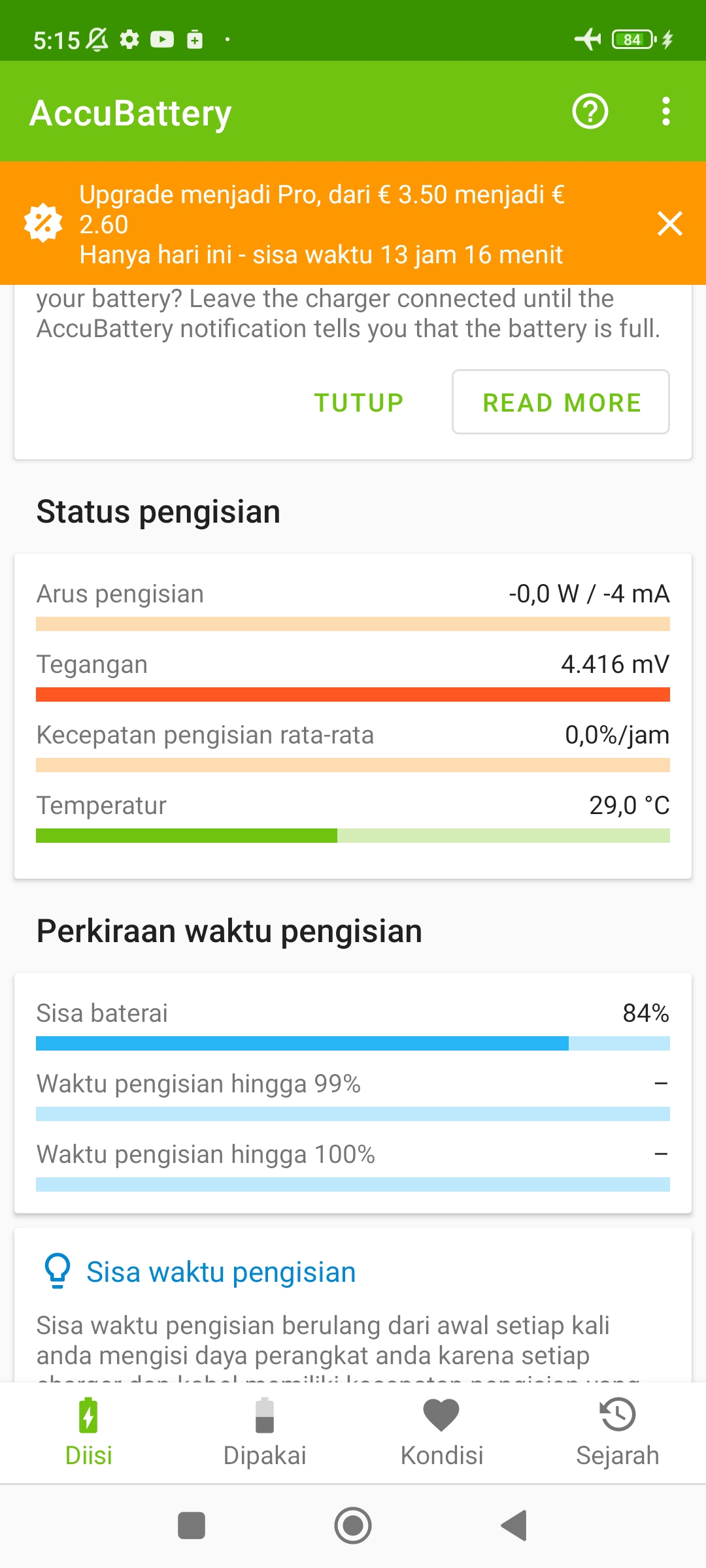This screenshot has width=706, height=1568.
Task: Switch to the Kondisi tab
Action: click(441, 1433)
